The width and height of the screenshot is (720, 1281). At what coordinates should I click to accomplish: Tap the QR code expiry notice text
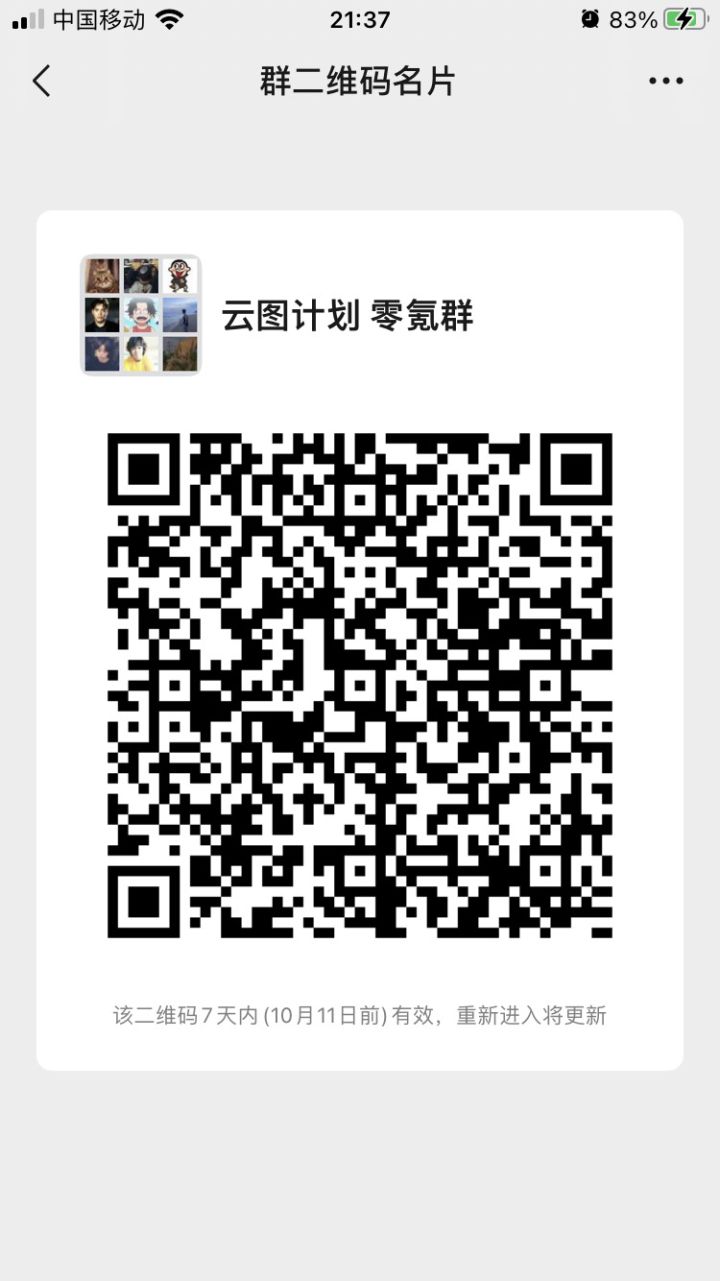coord(360,1014)
